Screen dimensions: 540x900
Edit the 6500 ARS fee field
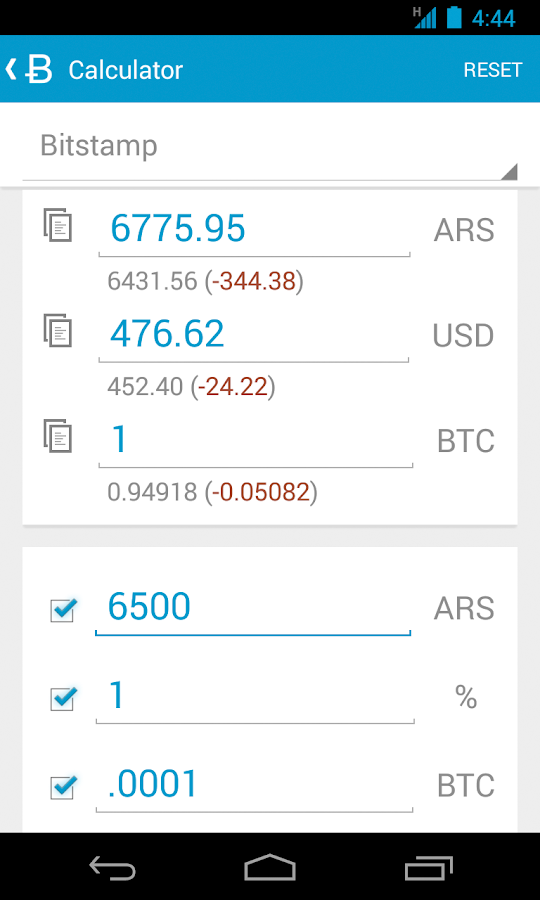point(253,609)
